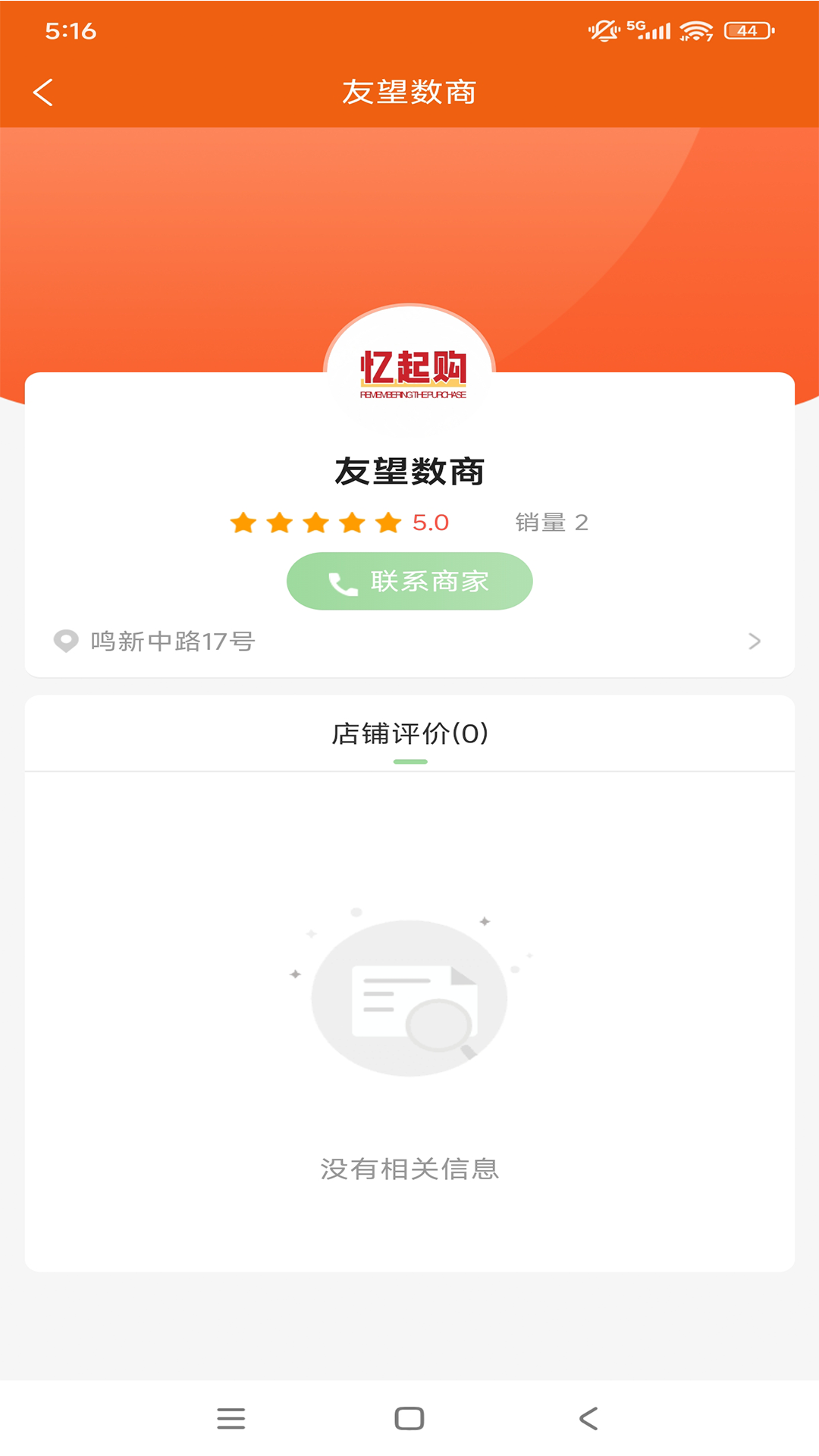Tap the battery indicator showing 44
Image resolution: width=819 pixels, height=1456 pixels.
[746, 31]
